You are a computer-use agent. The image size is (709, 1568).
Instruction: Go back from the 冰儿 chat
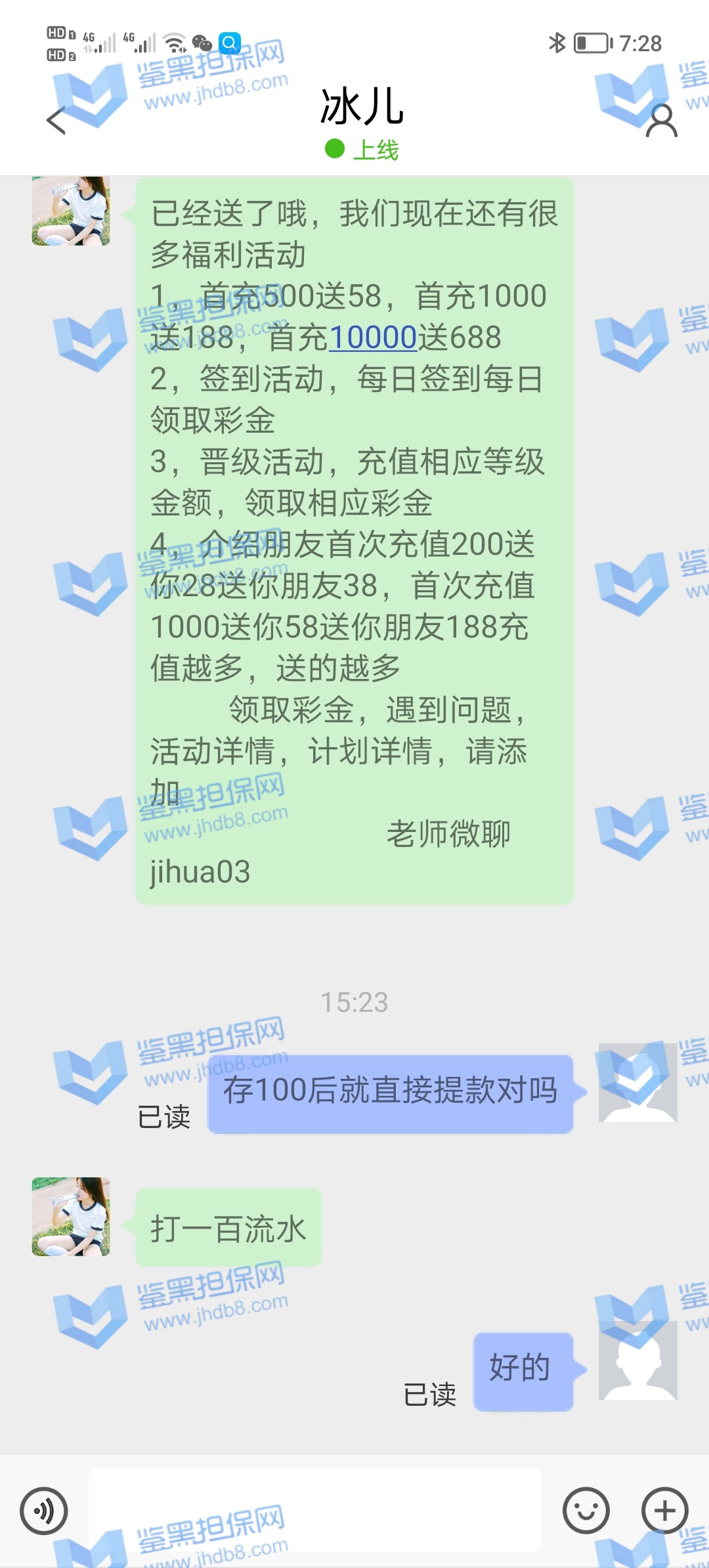(x=56, y=120)
